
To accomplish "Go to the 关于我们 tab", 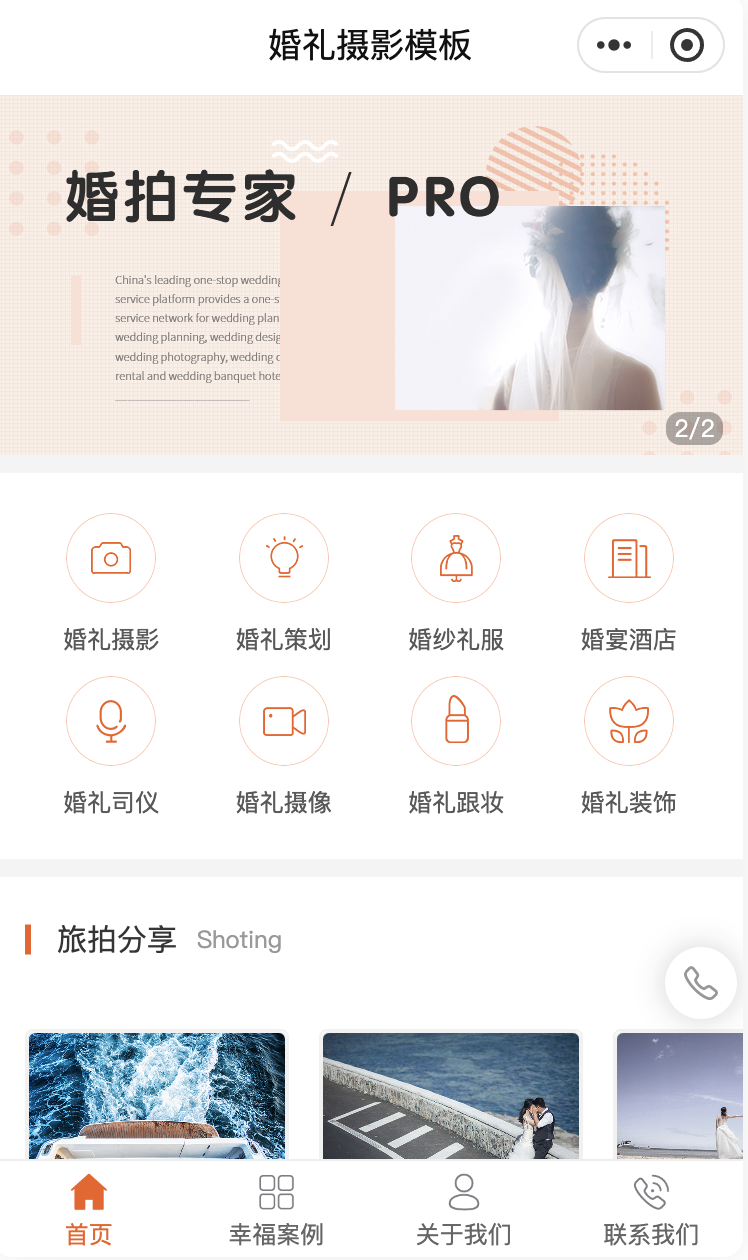I will coord(463,1210).
